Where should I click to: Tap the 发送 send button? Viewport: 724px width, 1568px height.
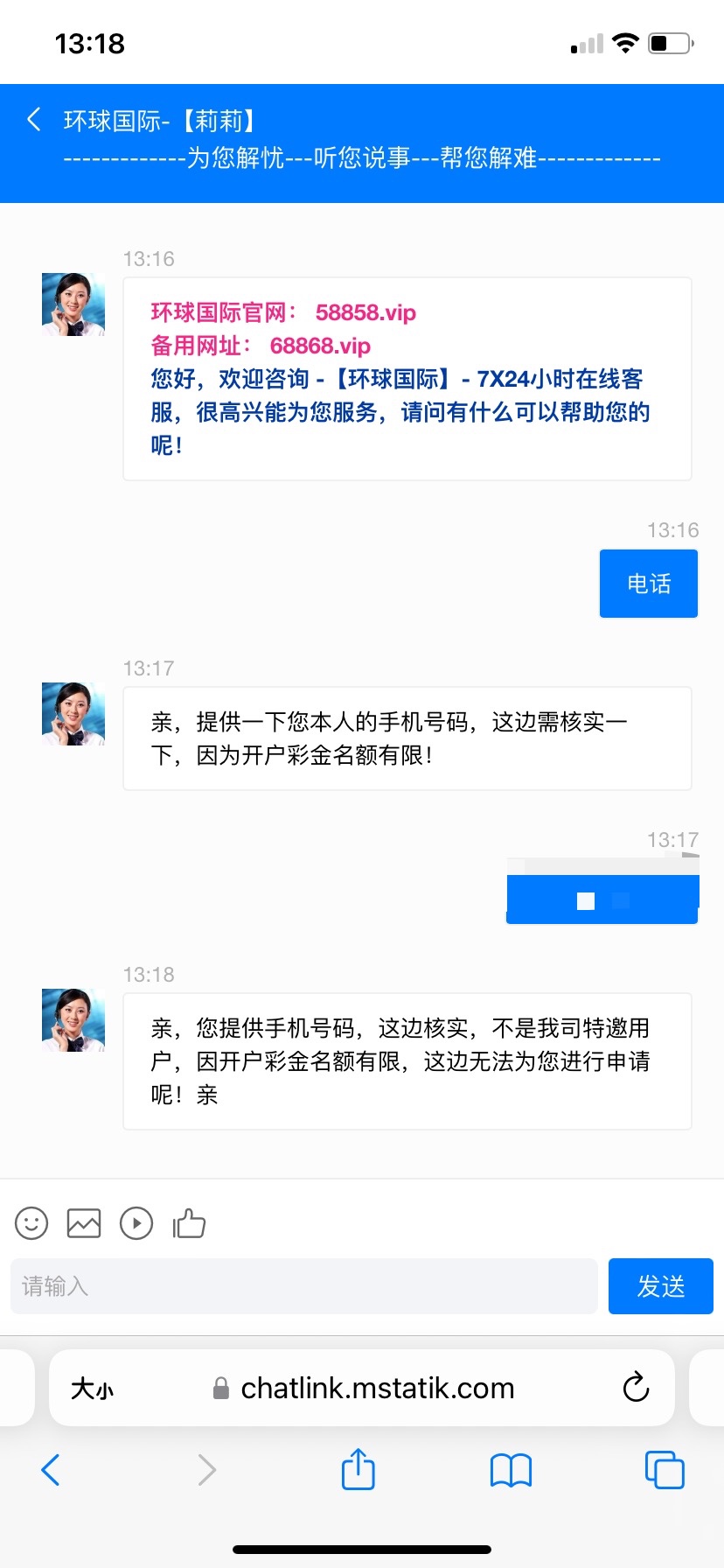660,1286
